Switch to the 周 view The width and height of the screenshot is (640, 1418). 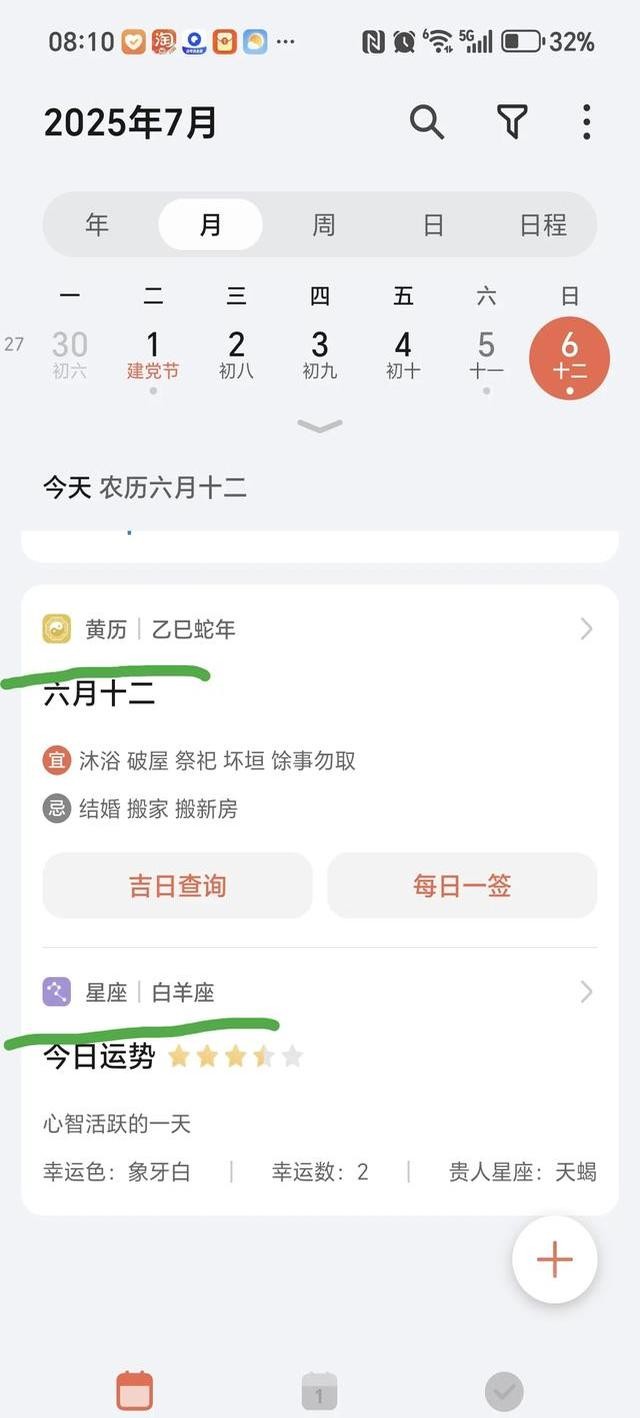[323, 225]
